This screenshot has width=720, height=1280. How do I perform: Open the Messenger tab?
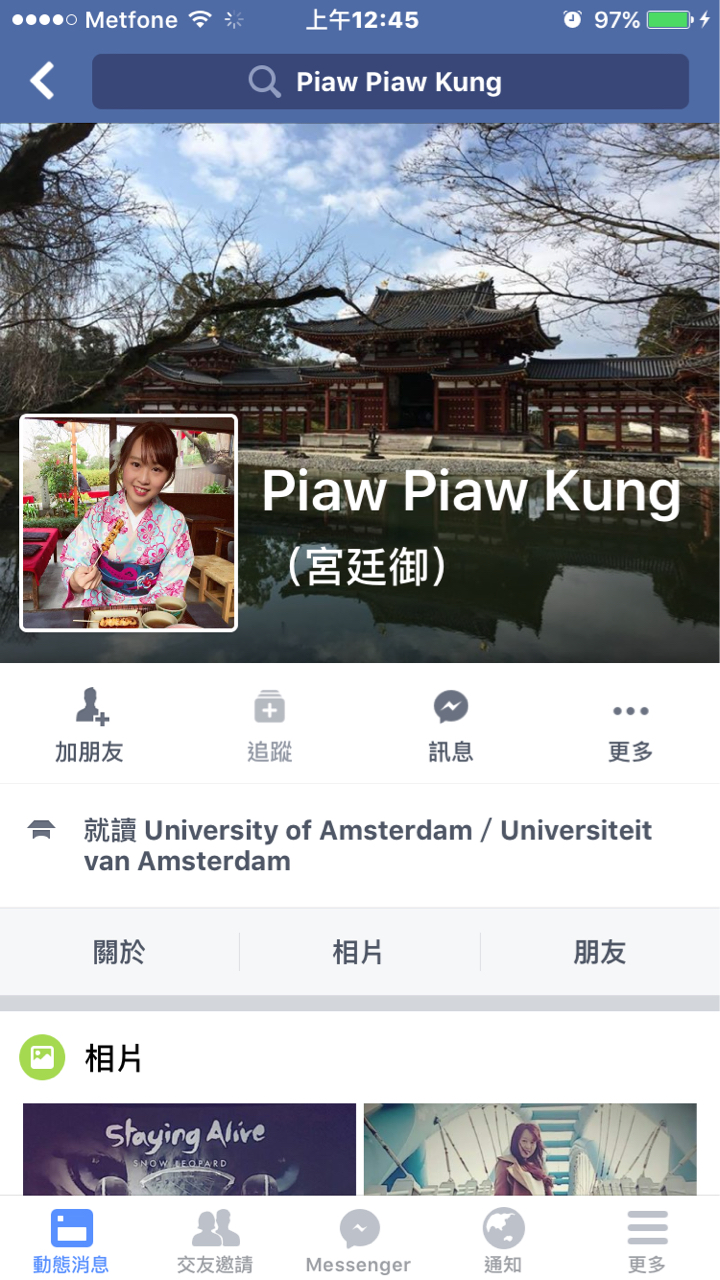click(x=359, y=1240)
